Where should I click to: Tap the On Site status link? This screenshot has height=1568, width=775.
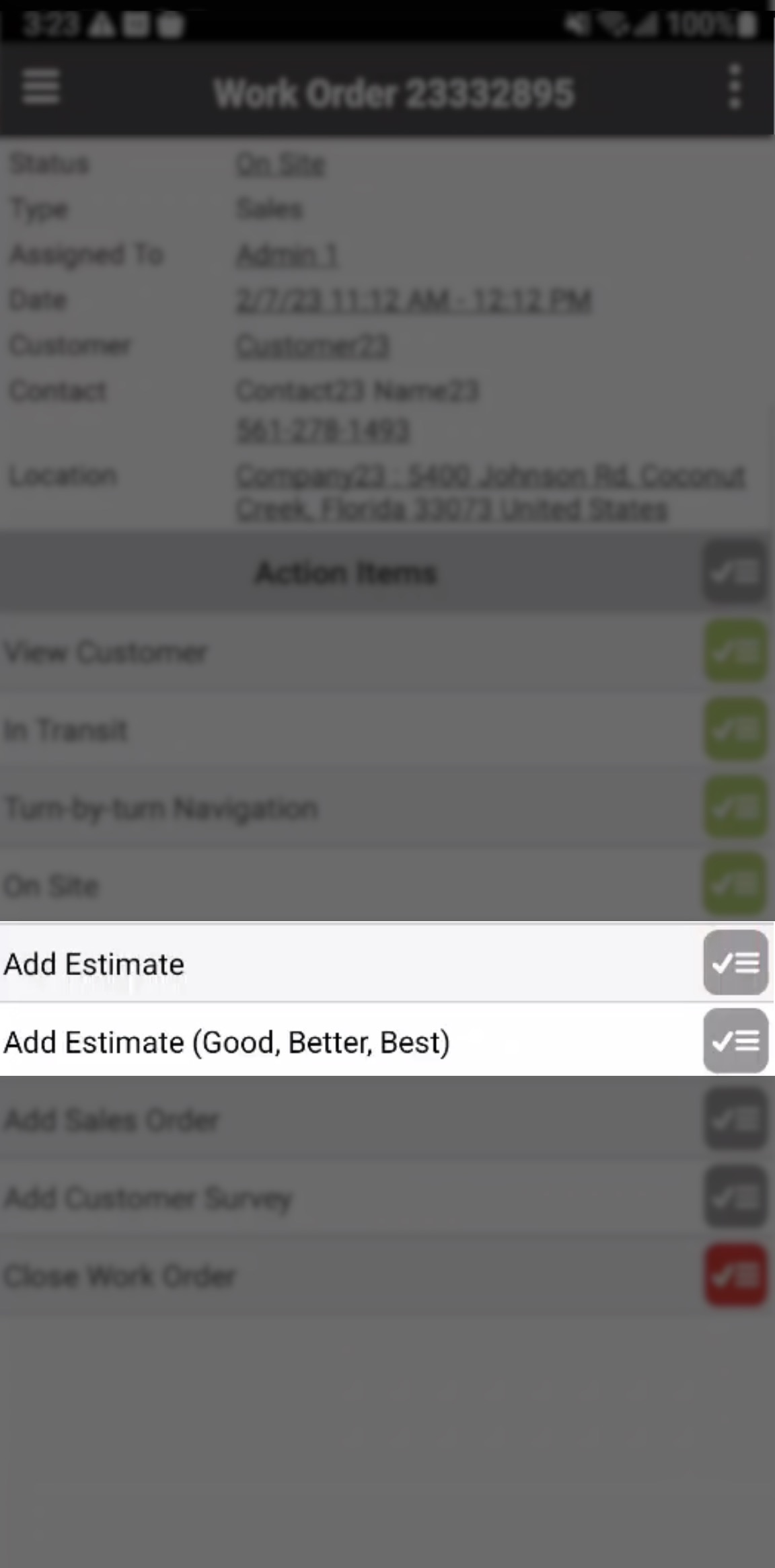[280, 164]
